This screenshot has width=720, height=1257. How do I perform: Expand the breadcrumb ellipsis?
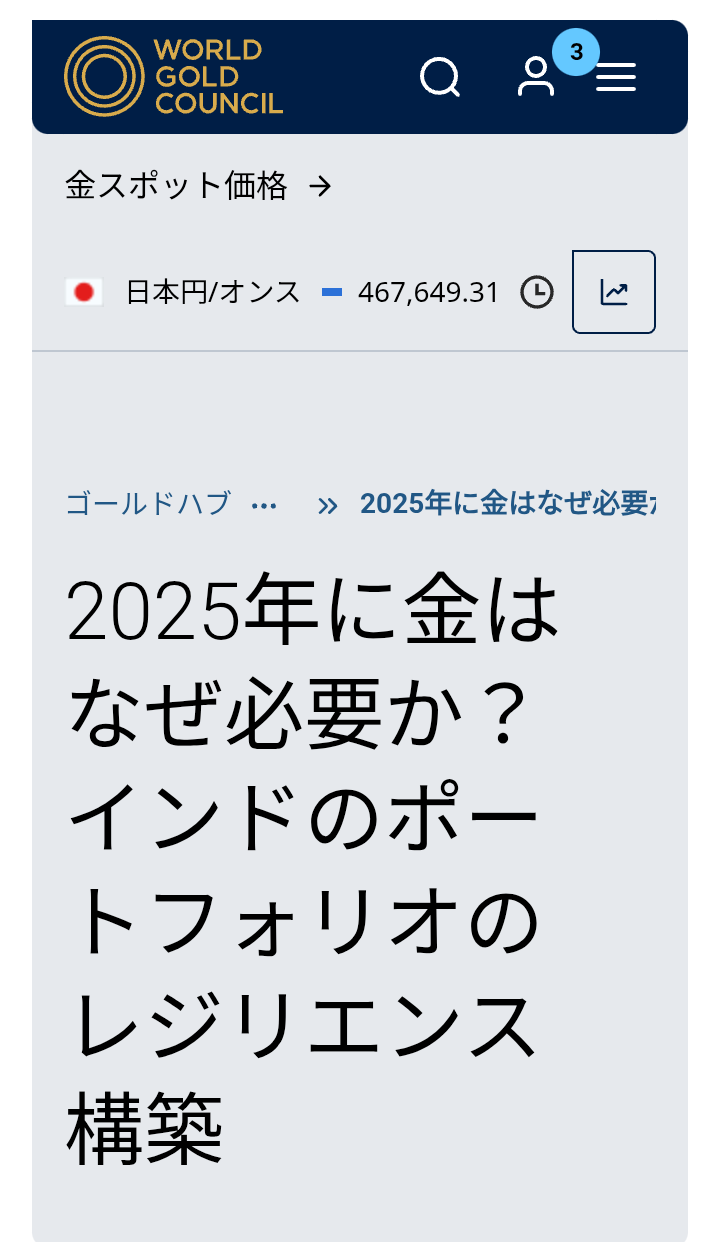[264, 506]
